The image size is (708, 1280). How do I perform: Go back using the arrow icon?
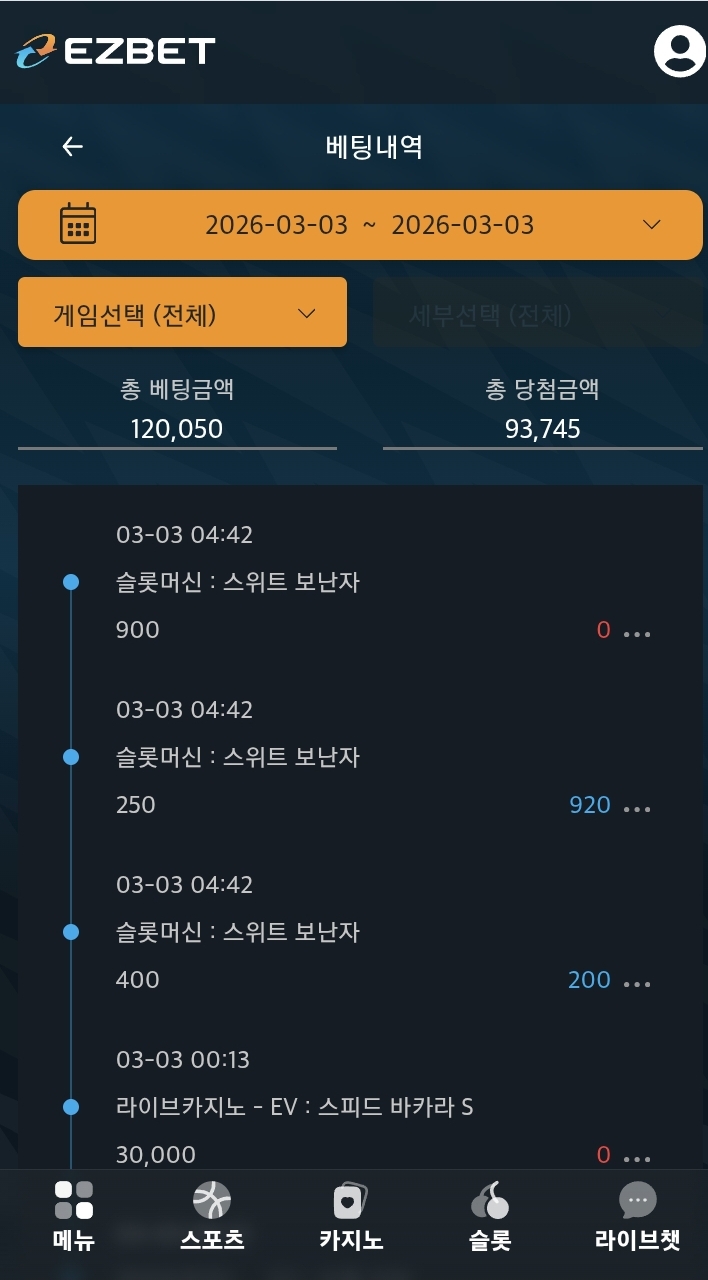[x=72, y=147]
